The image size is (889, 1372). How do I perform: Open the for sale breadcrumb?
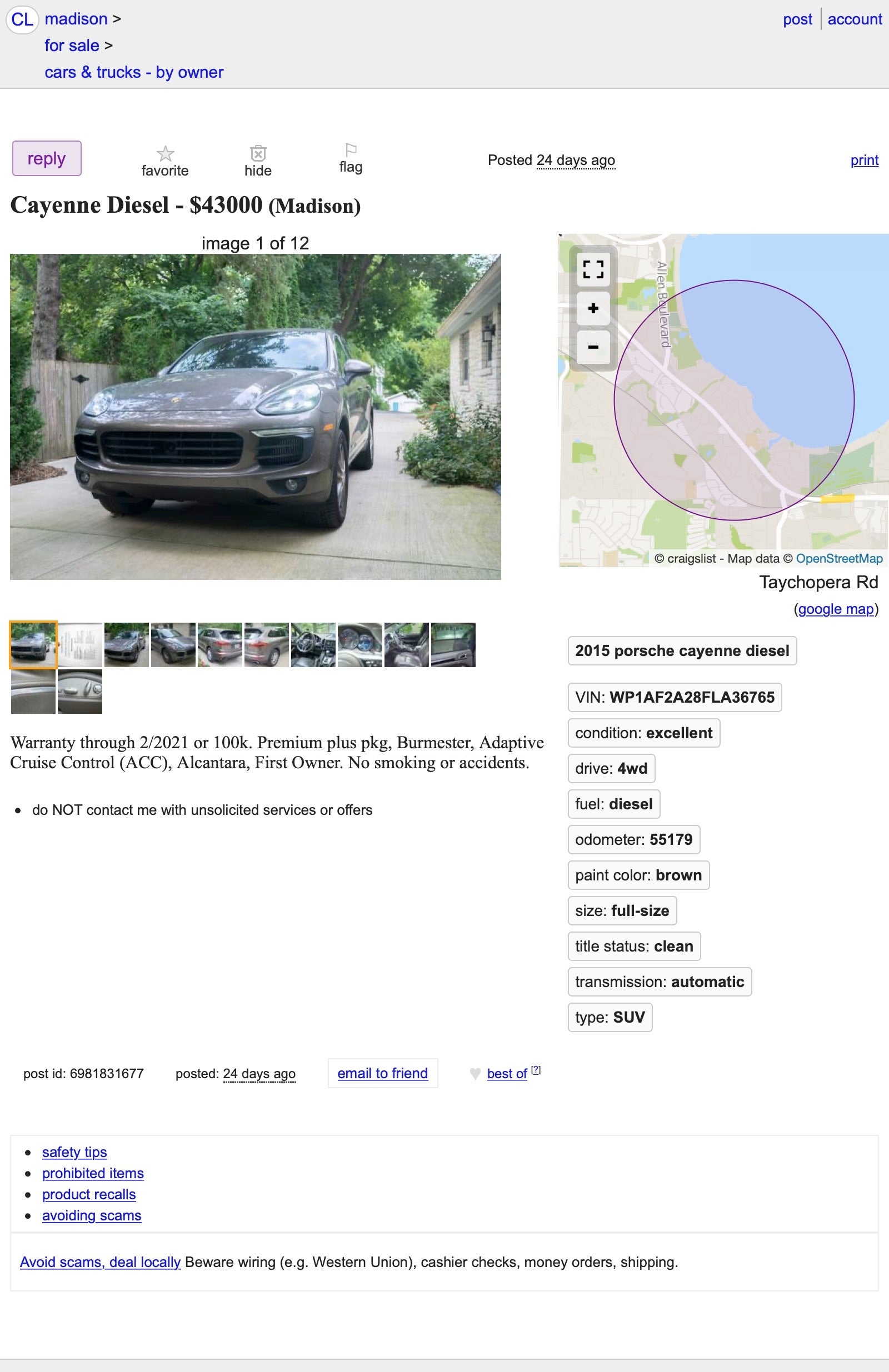(72, 46)
